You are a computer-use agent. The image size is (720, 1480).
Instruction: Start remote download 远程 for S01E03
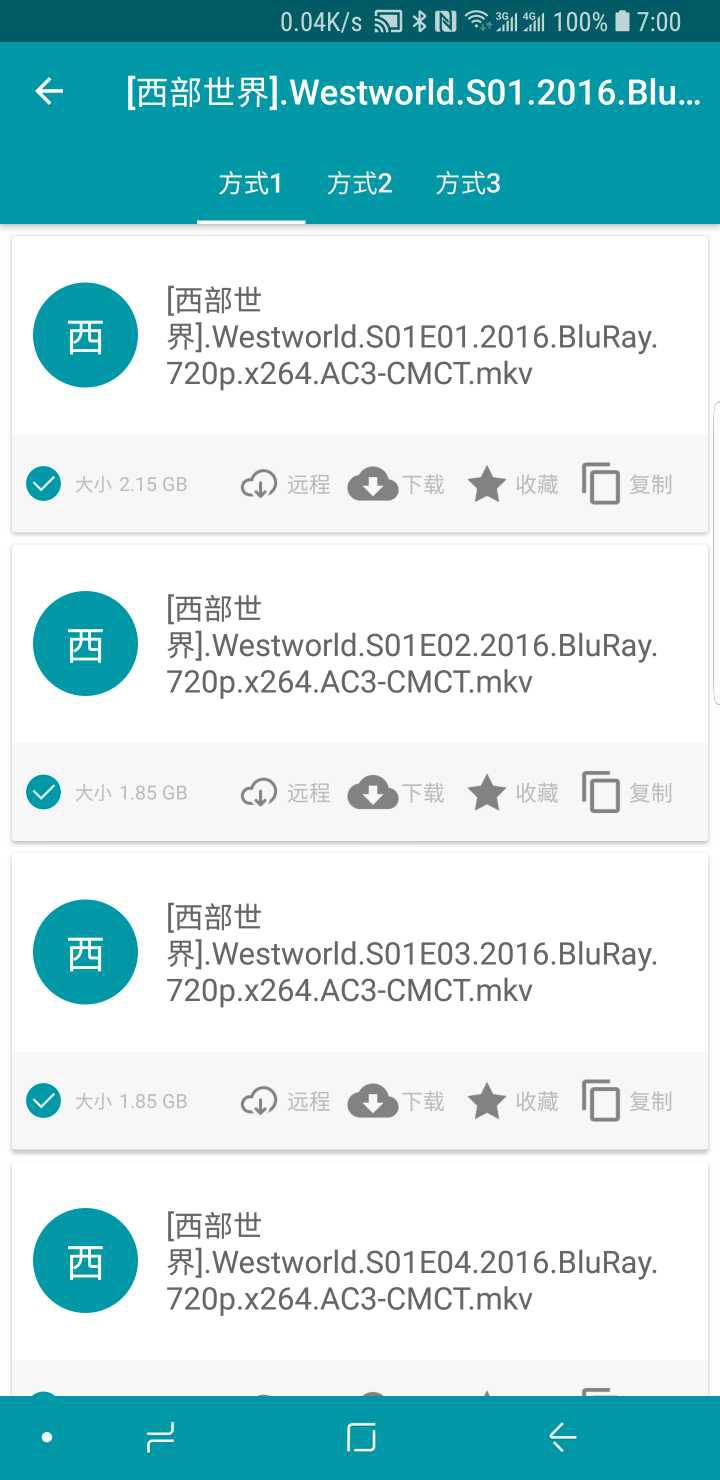coord(286,1101)
